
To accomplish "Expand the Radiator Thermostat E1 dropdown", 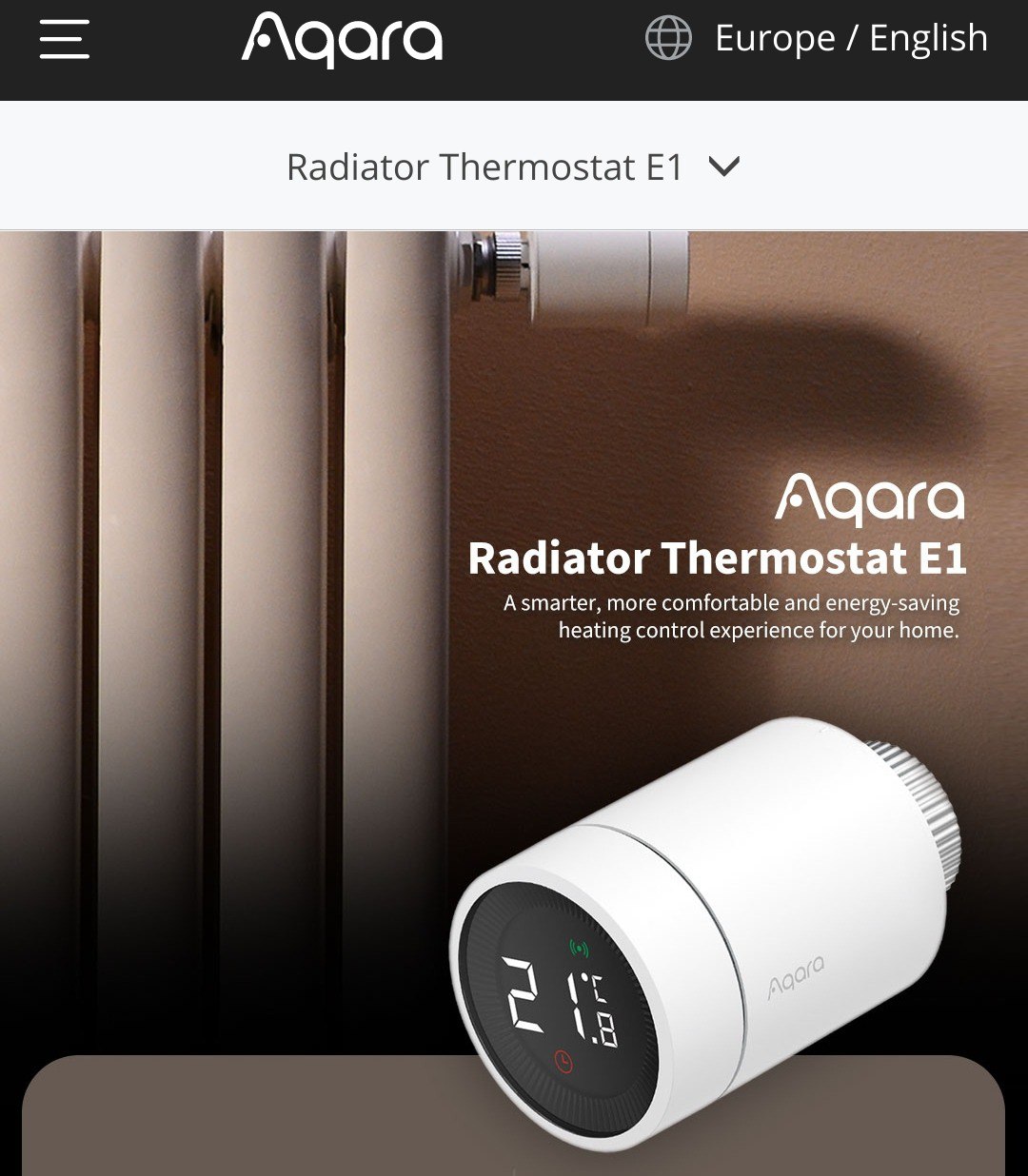I will (514, 167).
